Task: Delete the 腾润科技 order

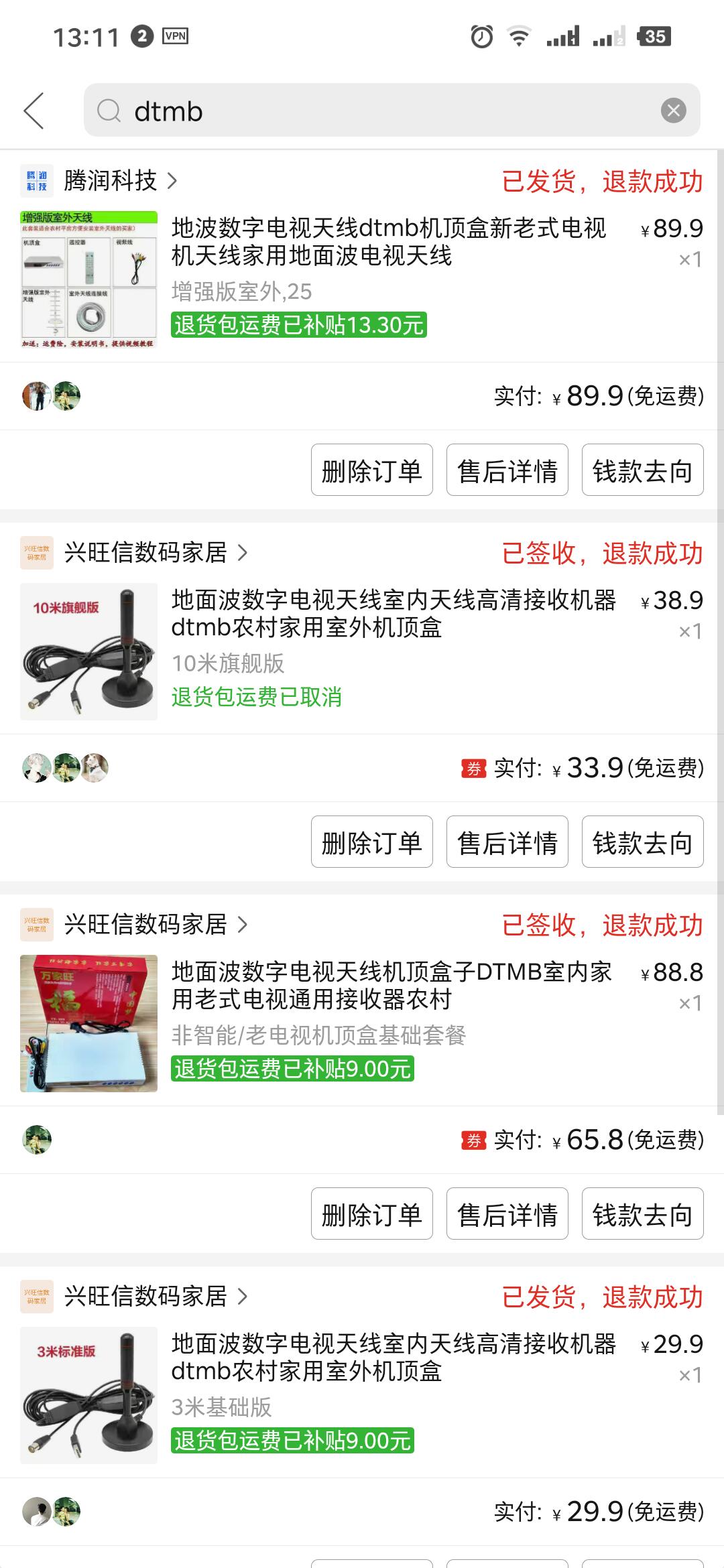Action: 371,470
